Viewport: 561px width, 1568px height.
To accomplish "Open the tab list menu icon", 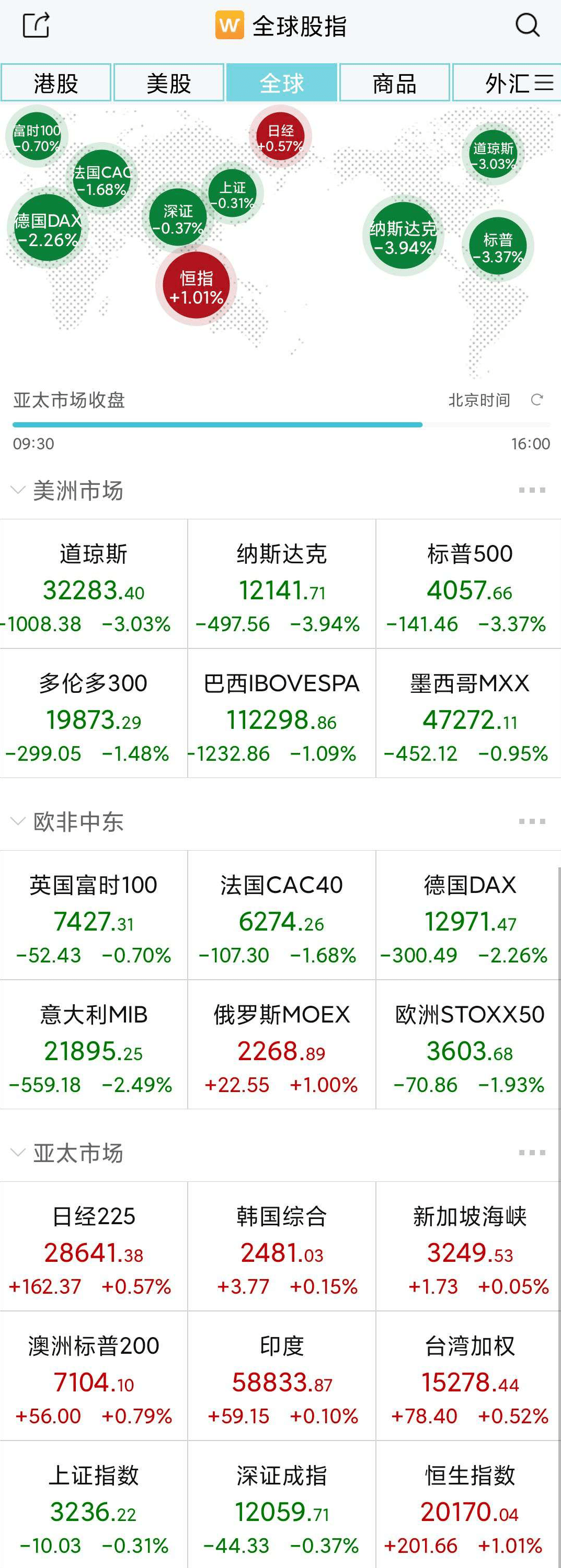I will (x=544, y=83).
